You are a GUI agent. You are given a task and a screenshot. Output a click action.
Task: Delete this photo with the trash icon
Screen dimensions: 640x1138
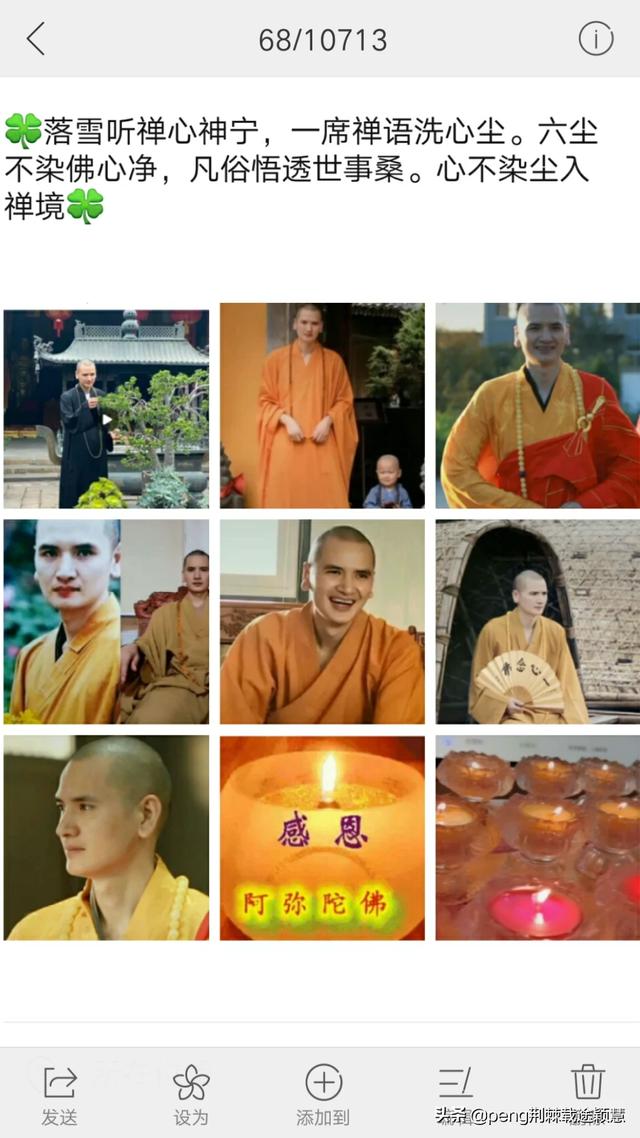pyautogui.click(x=588, y=1083)
